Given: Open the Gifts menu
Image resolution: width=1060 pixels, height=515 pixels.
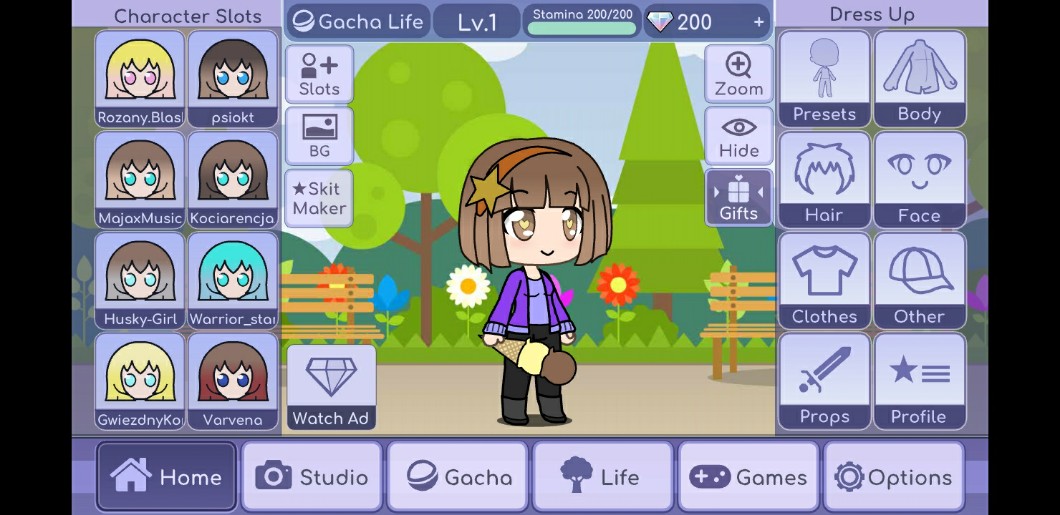Looking at the screenshot, I should (739, 198).
